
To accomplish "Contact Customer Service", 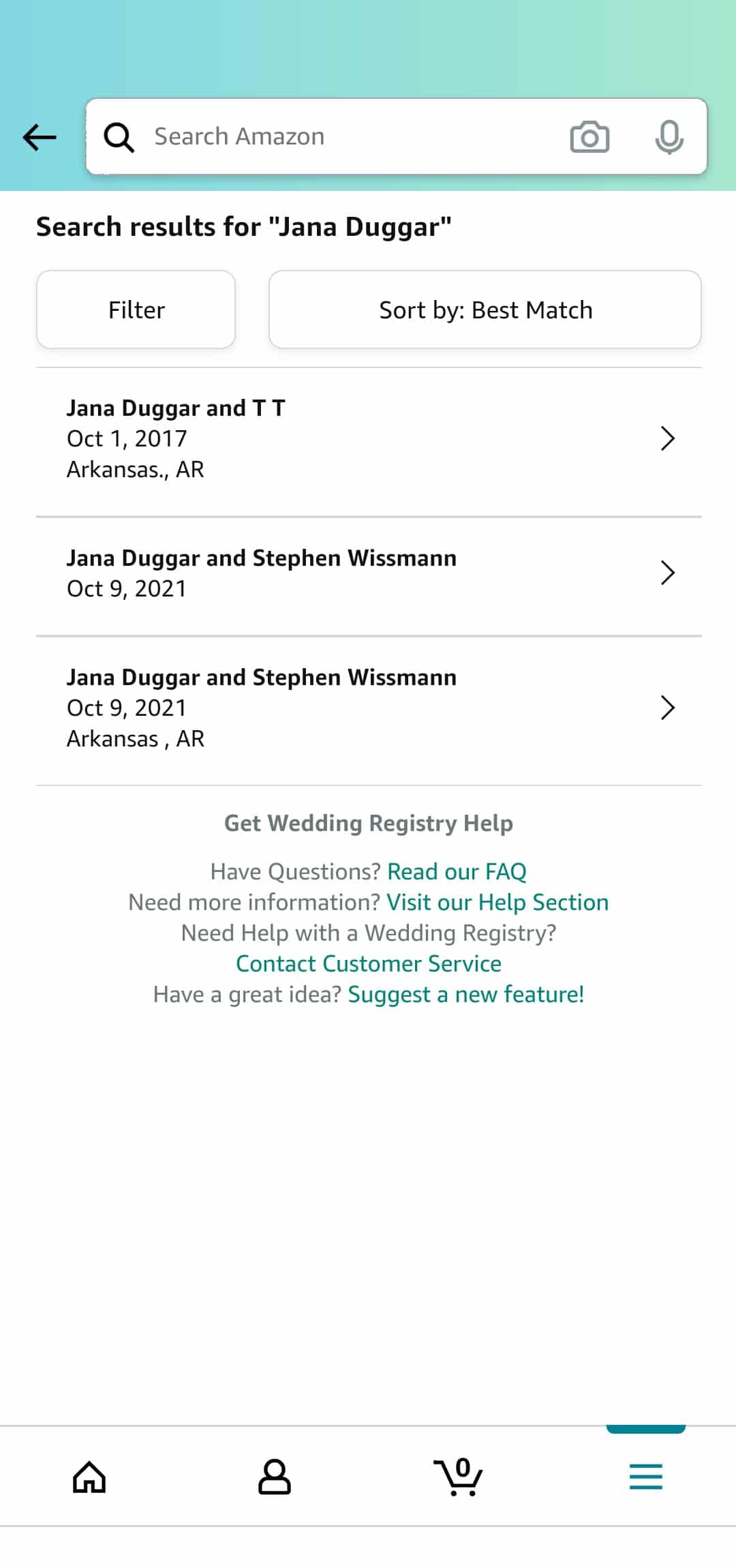I will 369,963.
